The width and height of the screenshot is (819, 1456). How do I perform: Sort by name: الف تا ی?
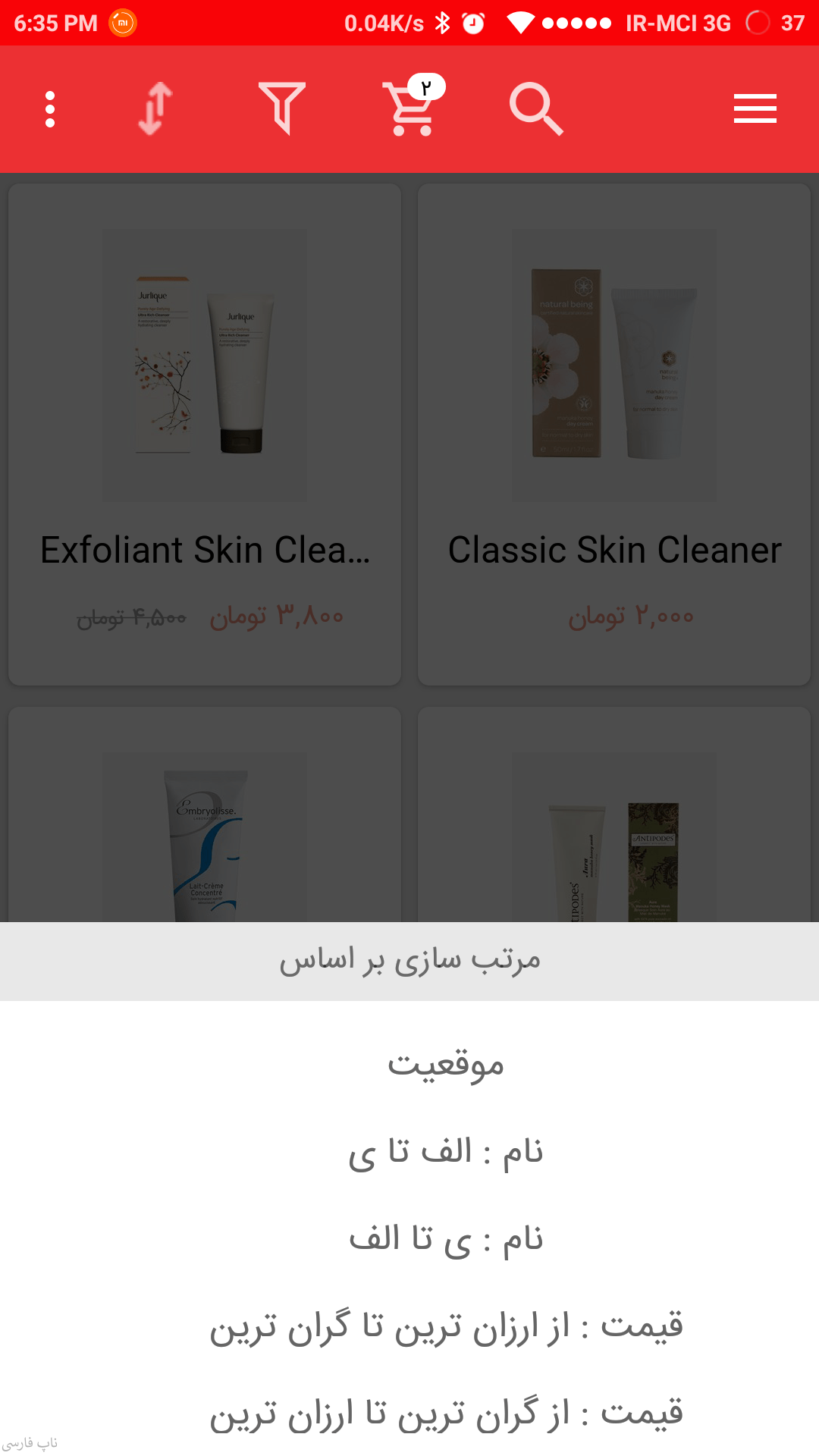click(x=446, y=1152)
